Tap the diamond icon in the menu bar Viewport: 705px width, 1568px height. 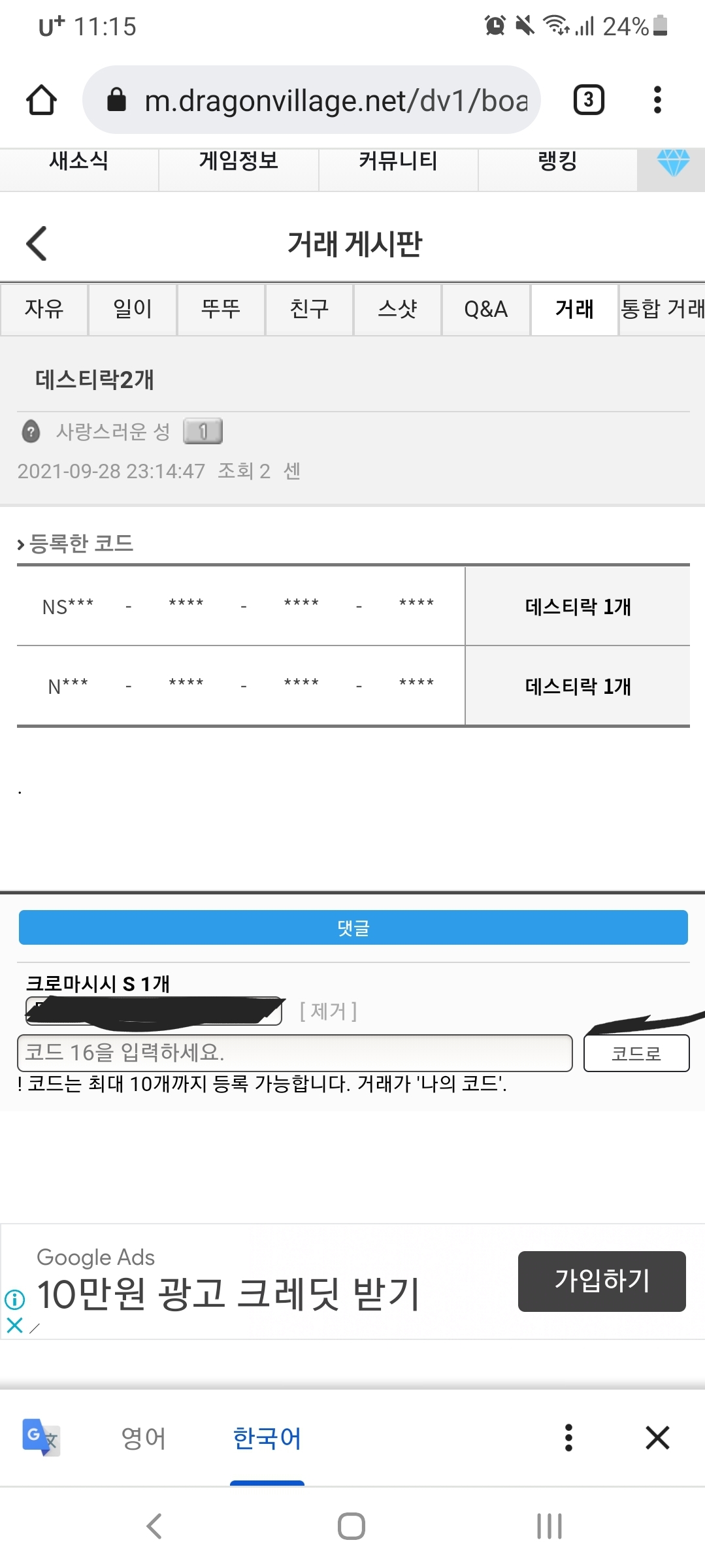pos(672,163)
